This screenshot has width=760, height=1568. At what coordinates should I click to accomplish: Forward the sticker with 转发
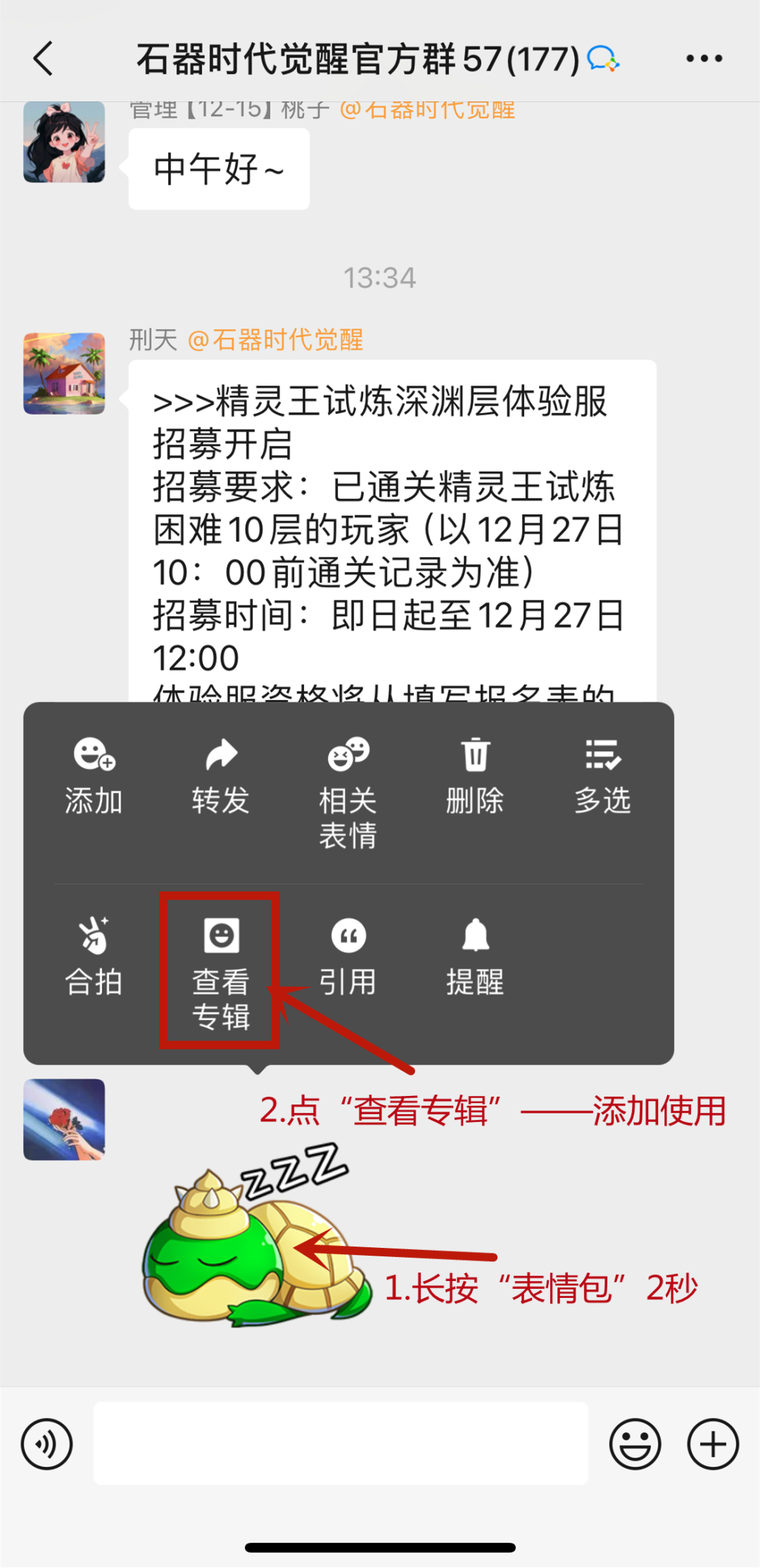[221, 777]
